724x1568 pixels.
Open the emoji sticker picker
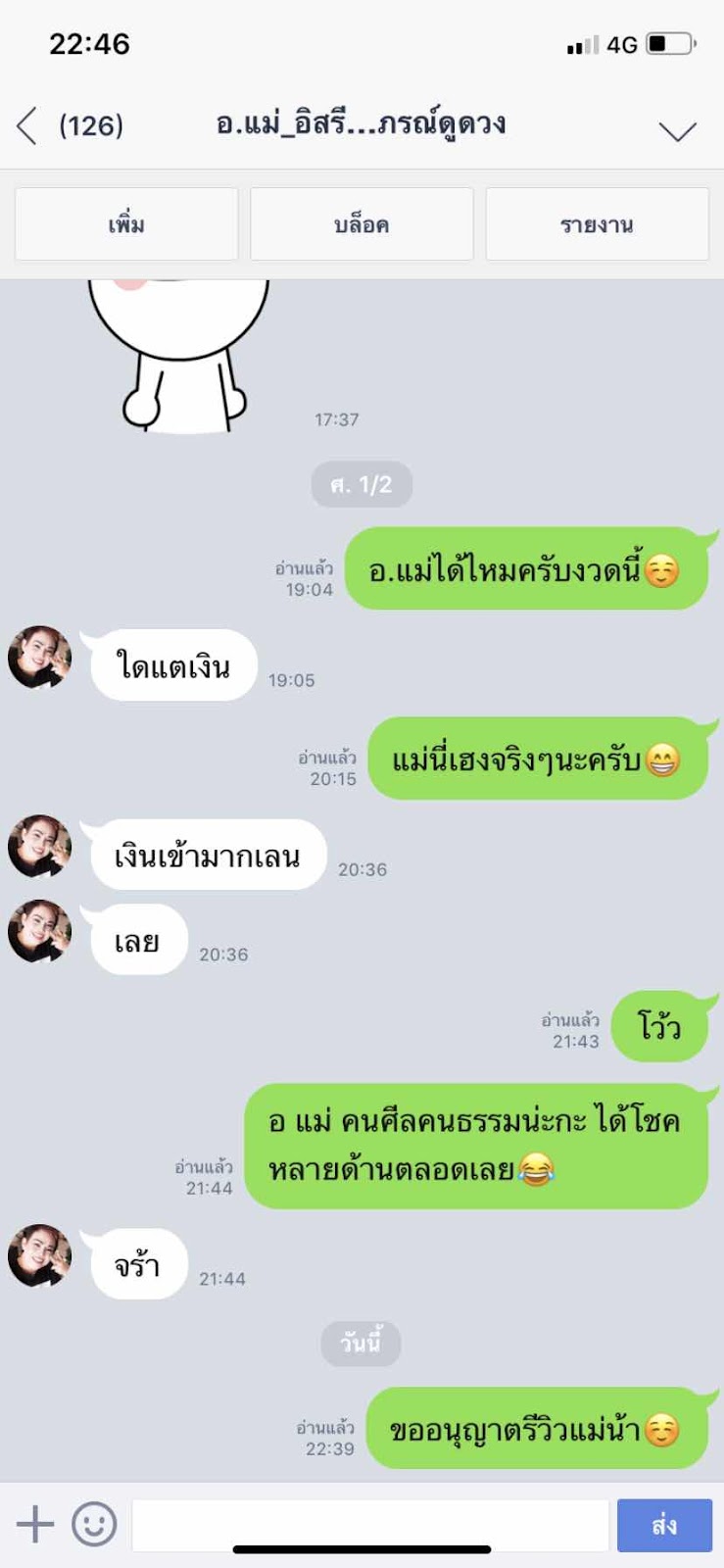(95, 1524)
